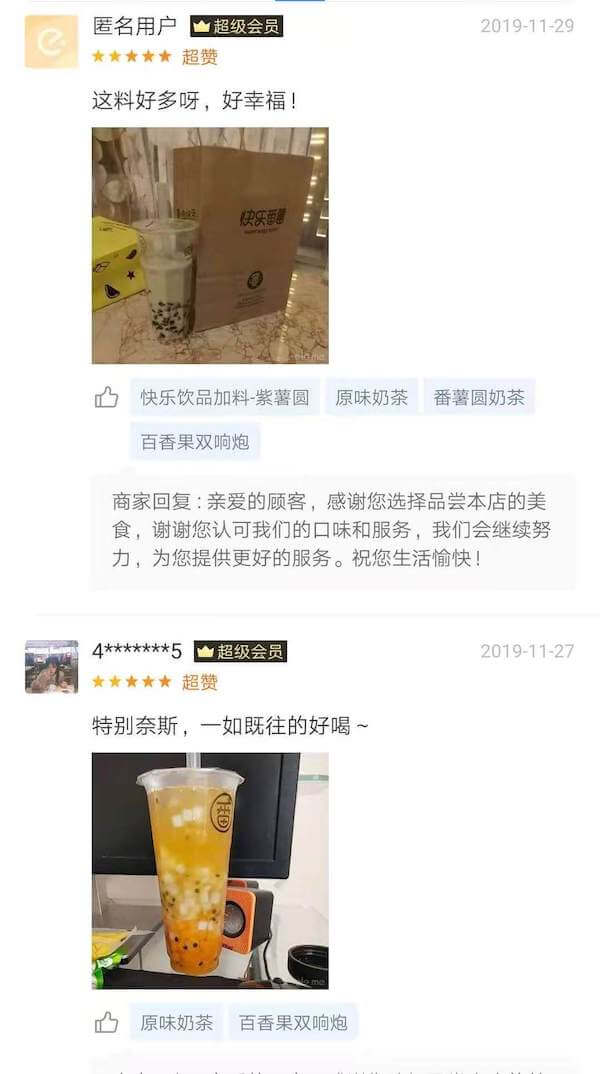View the profile avatar of 4*******5
The image size is (600, 1074).
(51, 666)
